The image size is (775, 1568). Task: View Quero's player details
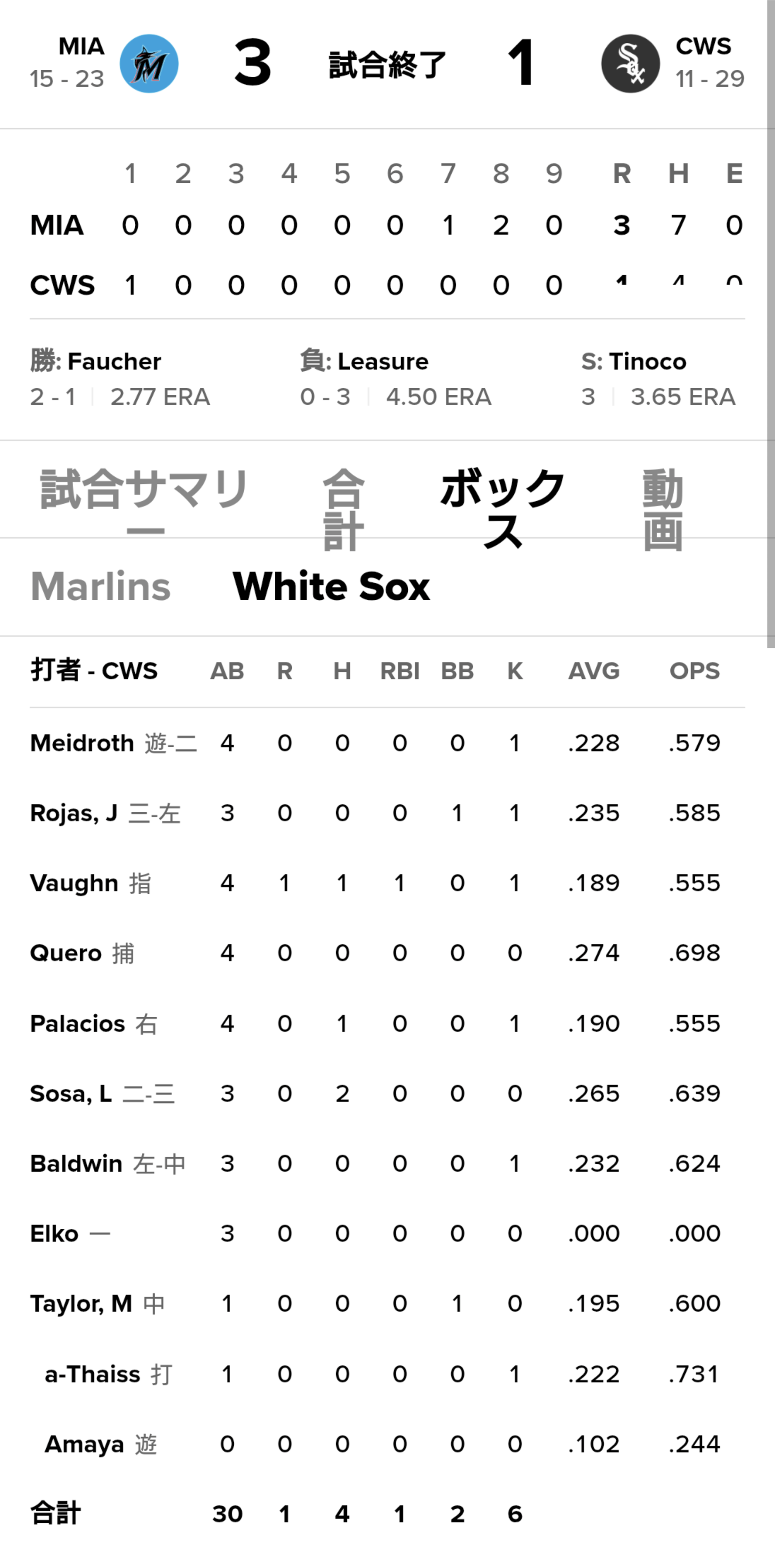(x=66, y=953)
